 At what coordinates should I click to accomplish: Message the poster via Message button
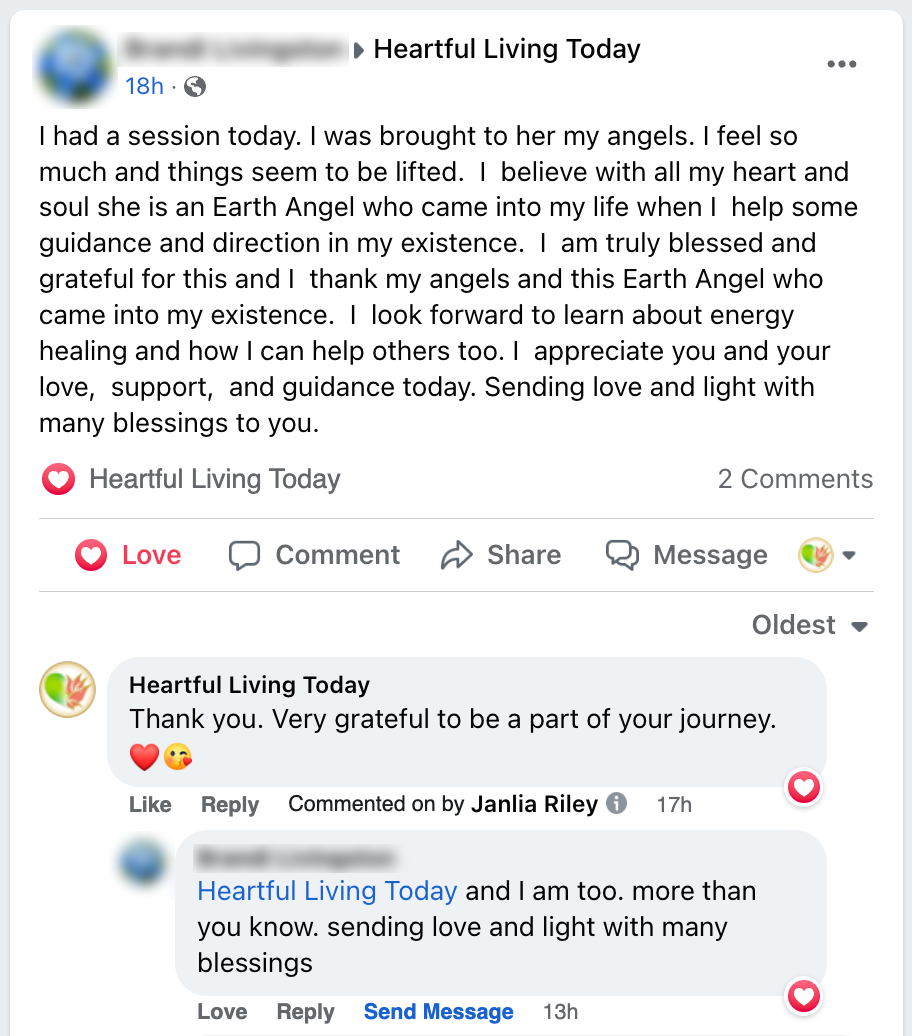coord(687,555)
